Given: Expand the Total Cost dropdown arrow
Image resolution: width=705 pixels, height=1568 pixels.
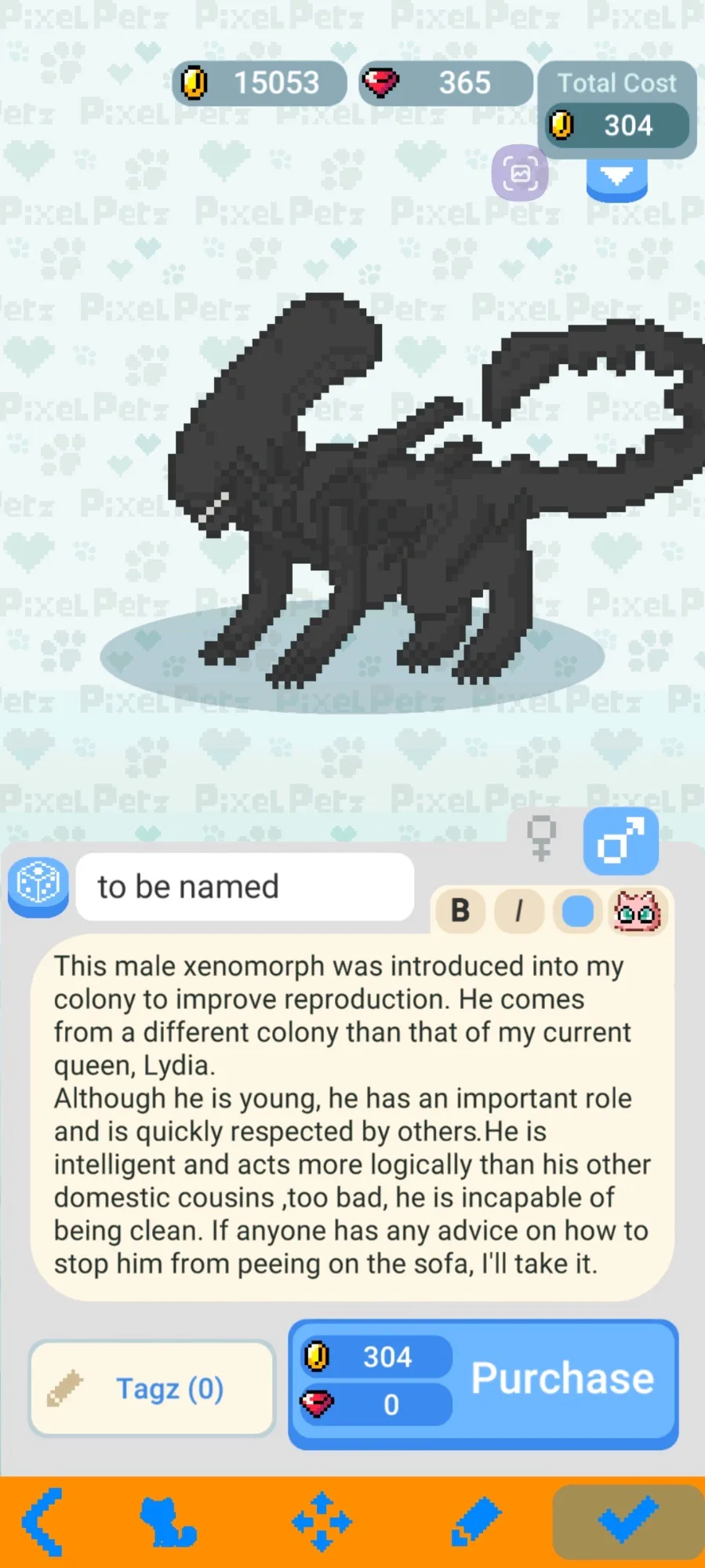Looking at the screenshot, I should pos(617,177).
